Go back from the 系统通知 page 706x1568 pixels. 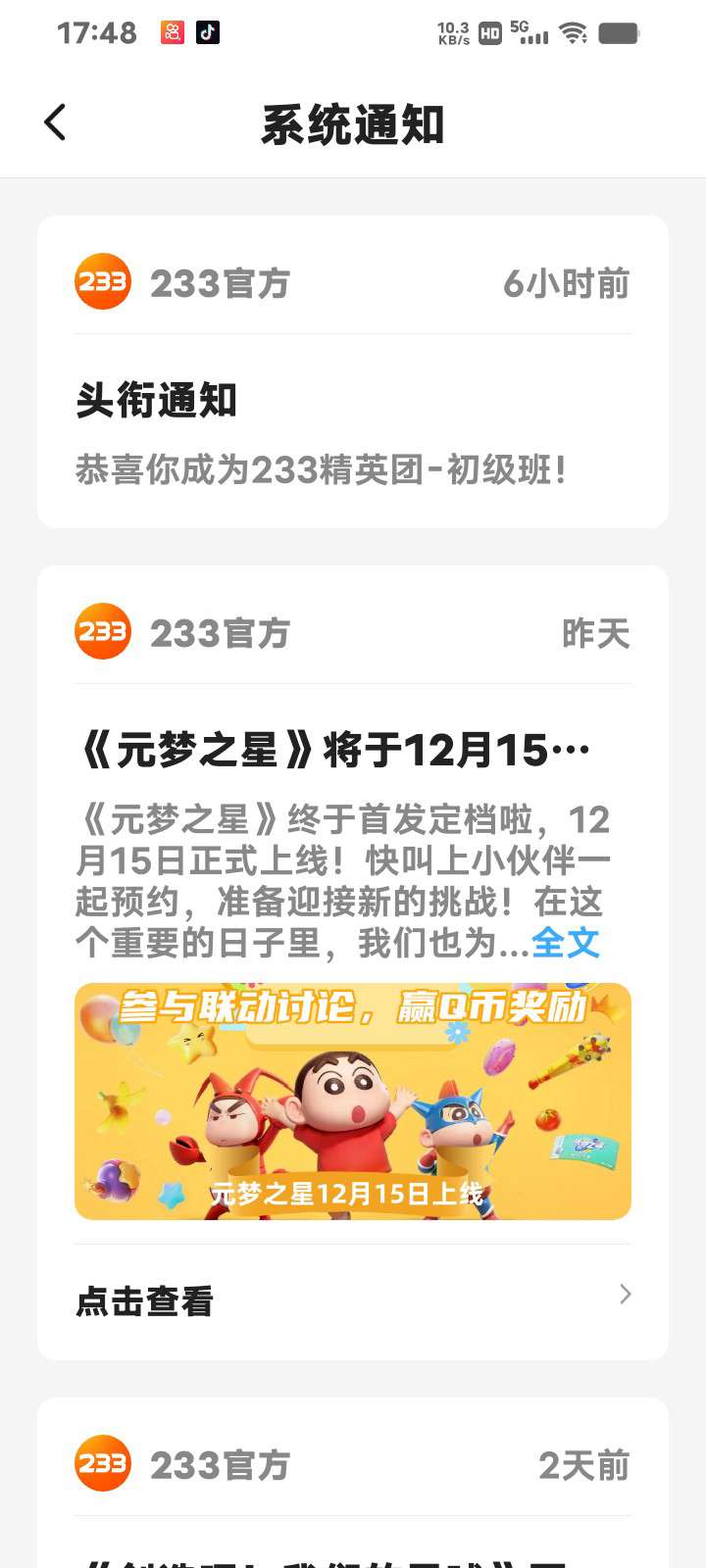tap(55, 123)
